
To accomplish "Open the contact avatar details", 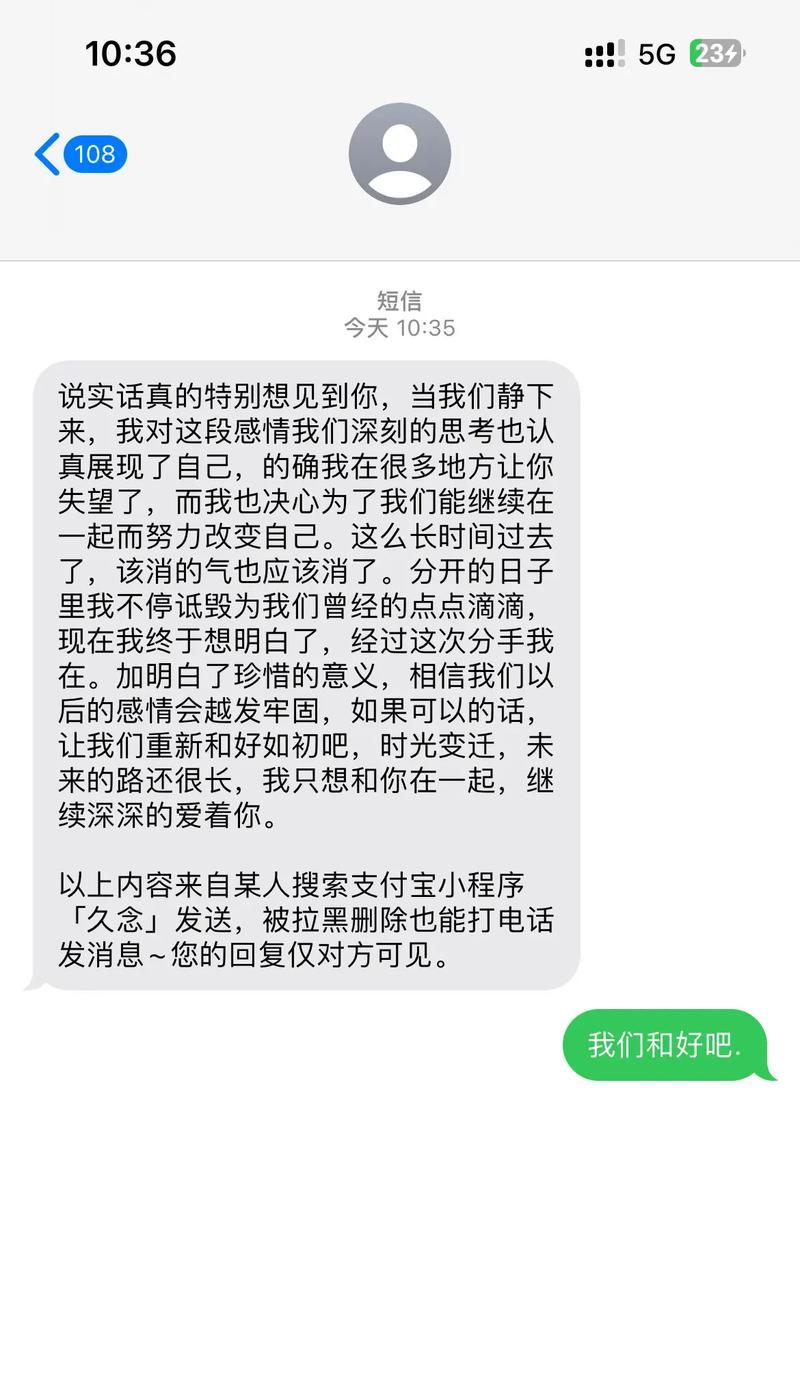I will 399,154.
